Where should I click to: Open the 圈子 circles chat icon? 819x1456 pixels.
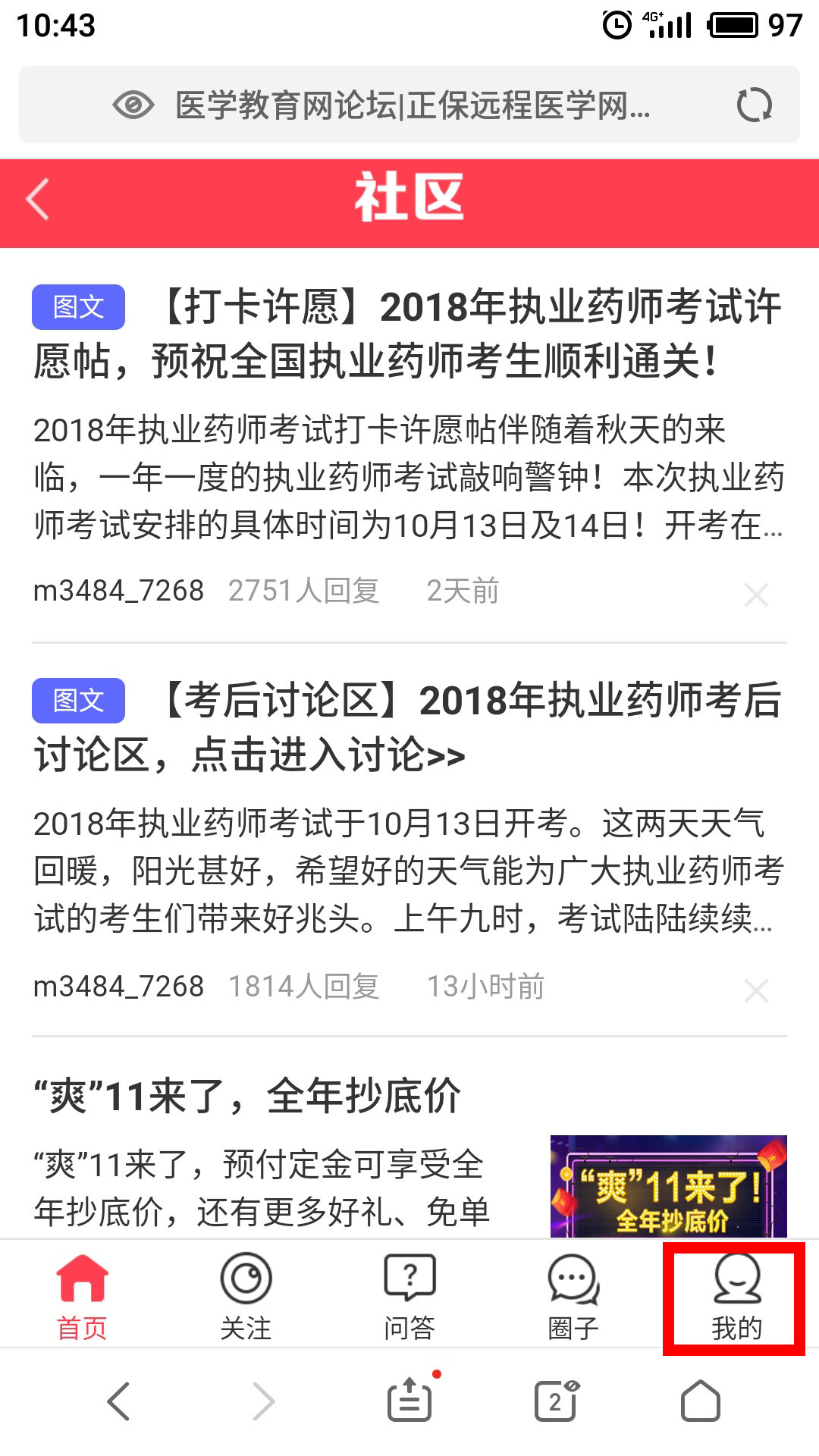(x=572, y=1278)
